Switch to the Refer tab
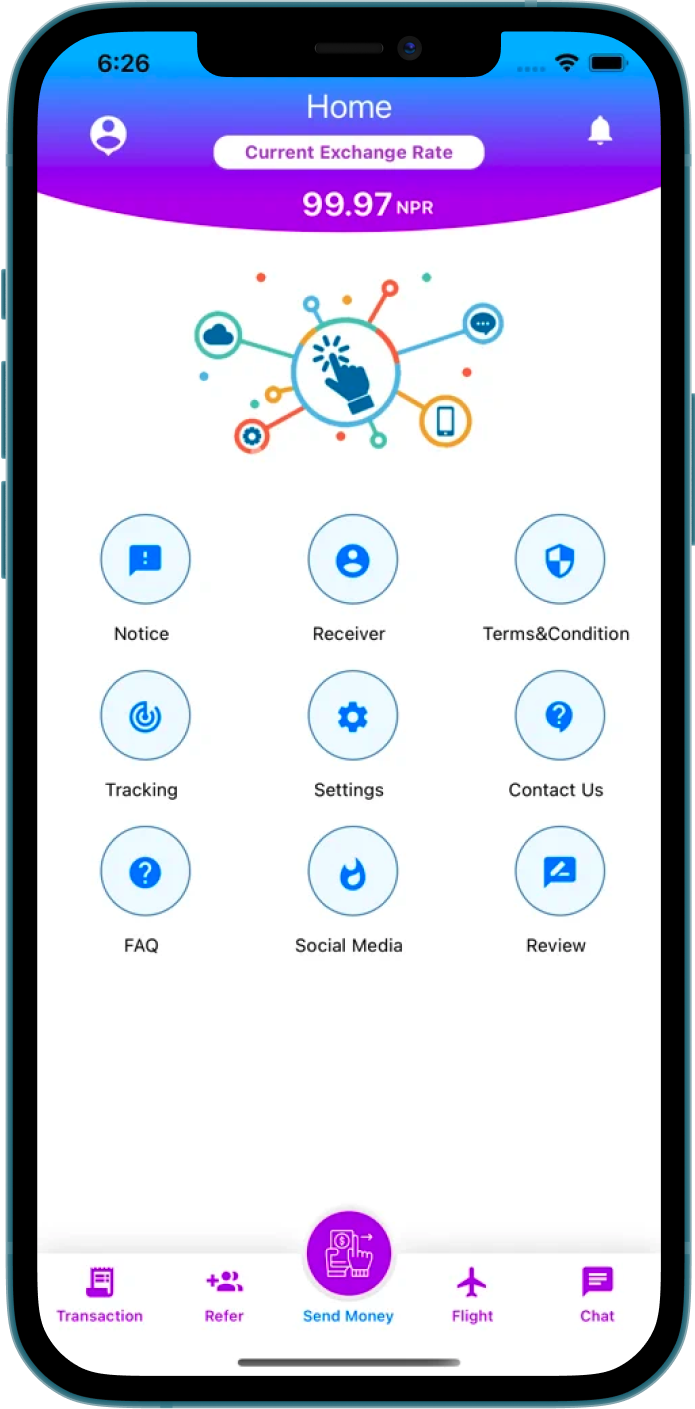Viewport: 695px width, 1409px height. click(224, 1294)
